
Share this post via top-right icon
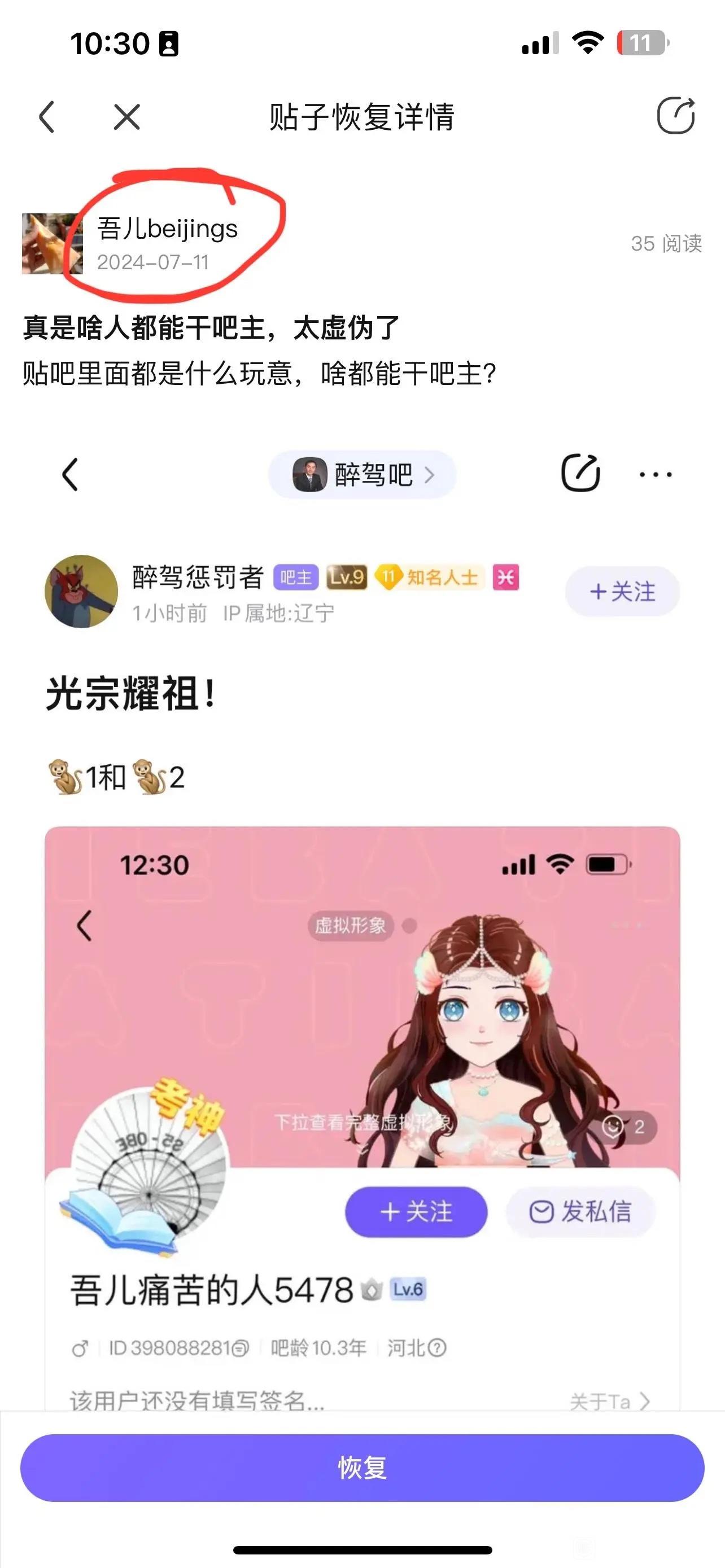tap(676, 115)
